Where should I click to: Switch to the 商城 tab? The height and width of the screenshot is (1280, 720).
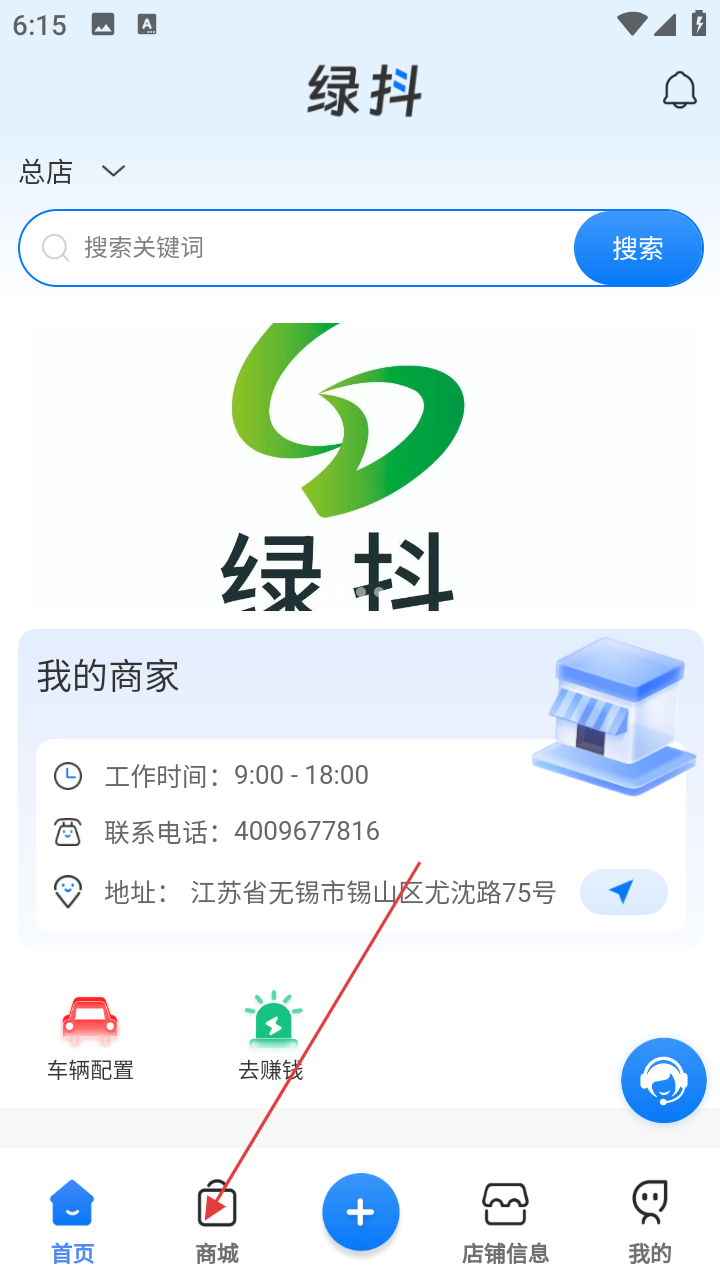click(217, 1220)
